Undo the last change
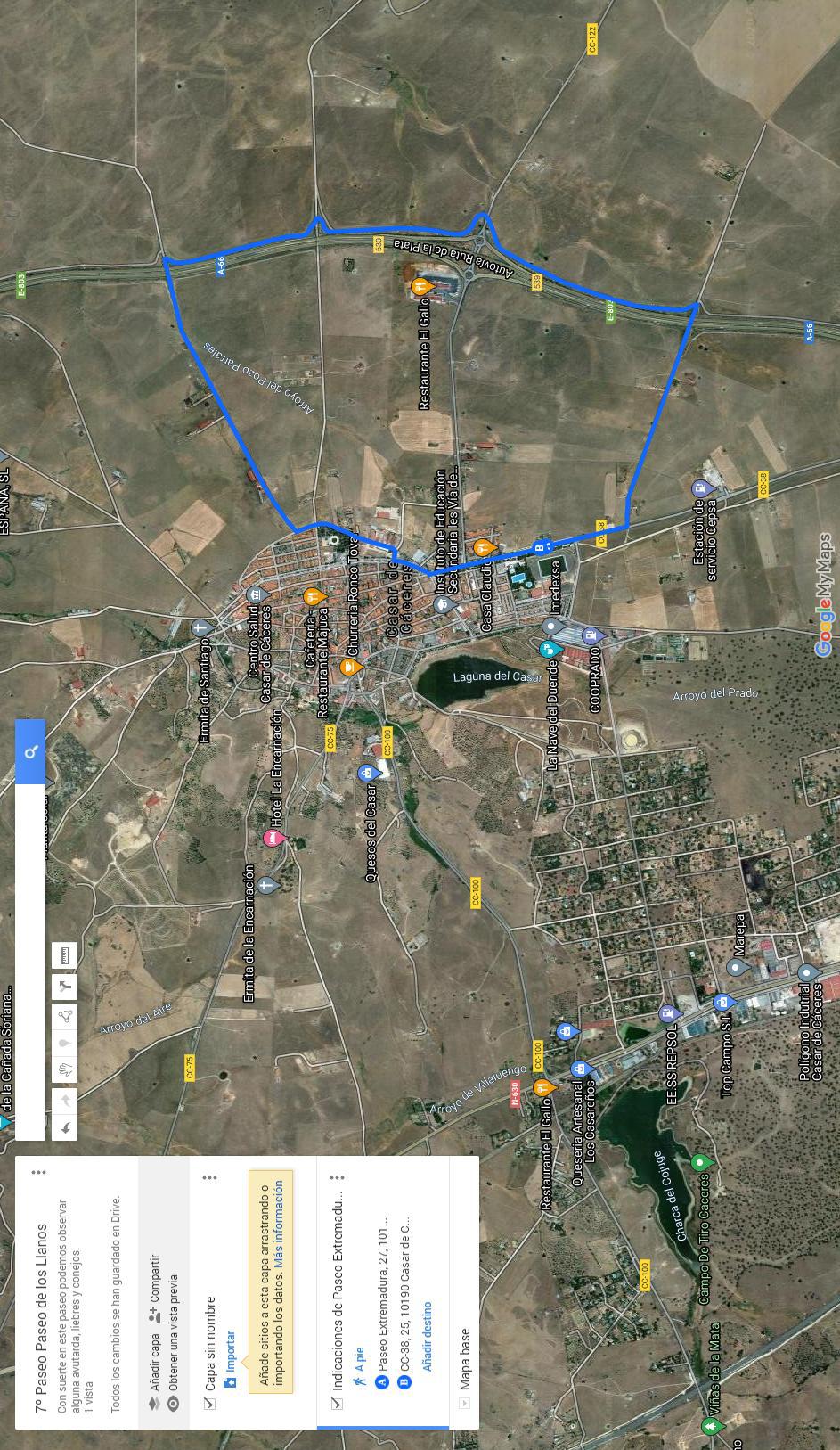 pos(64,1128)
